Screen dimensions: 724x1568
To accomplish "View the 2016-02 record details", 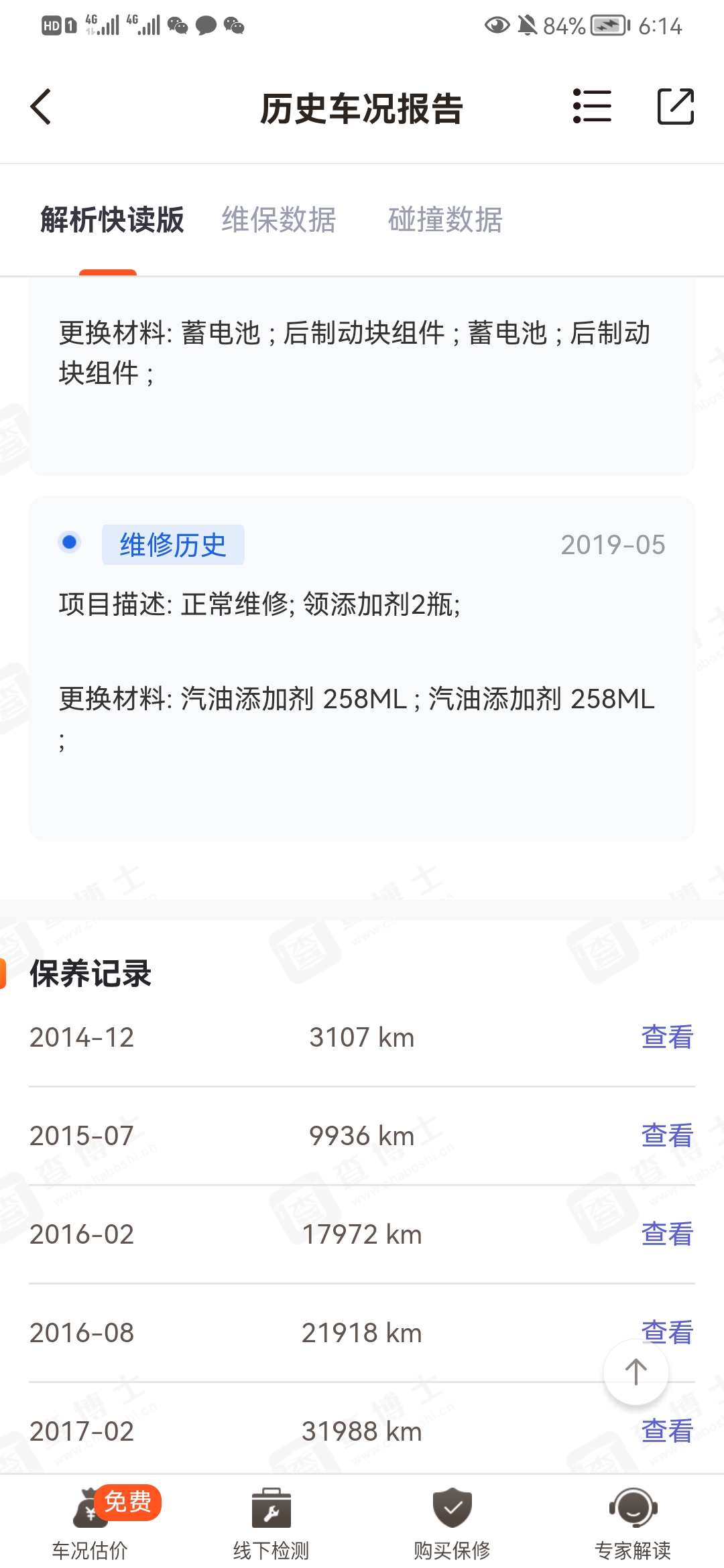I will coord(666,1233).
